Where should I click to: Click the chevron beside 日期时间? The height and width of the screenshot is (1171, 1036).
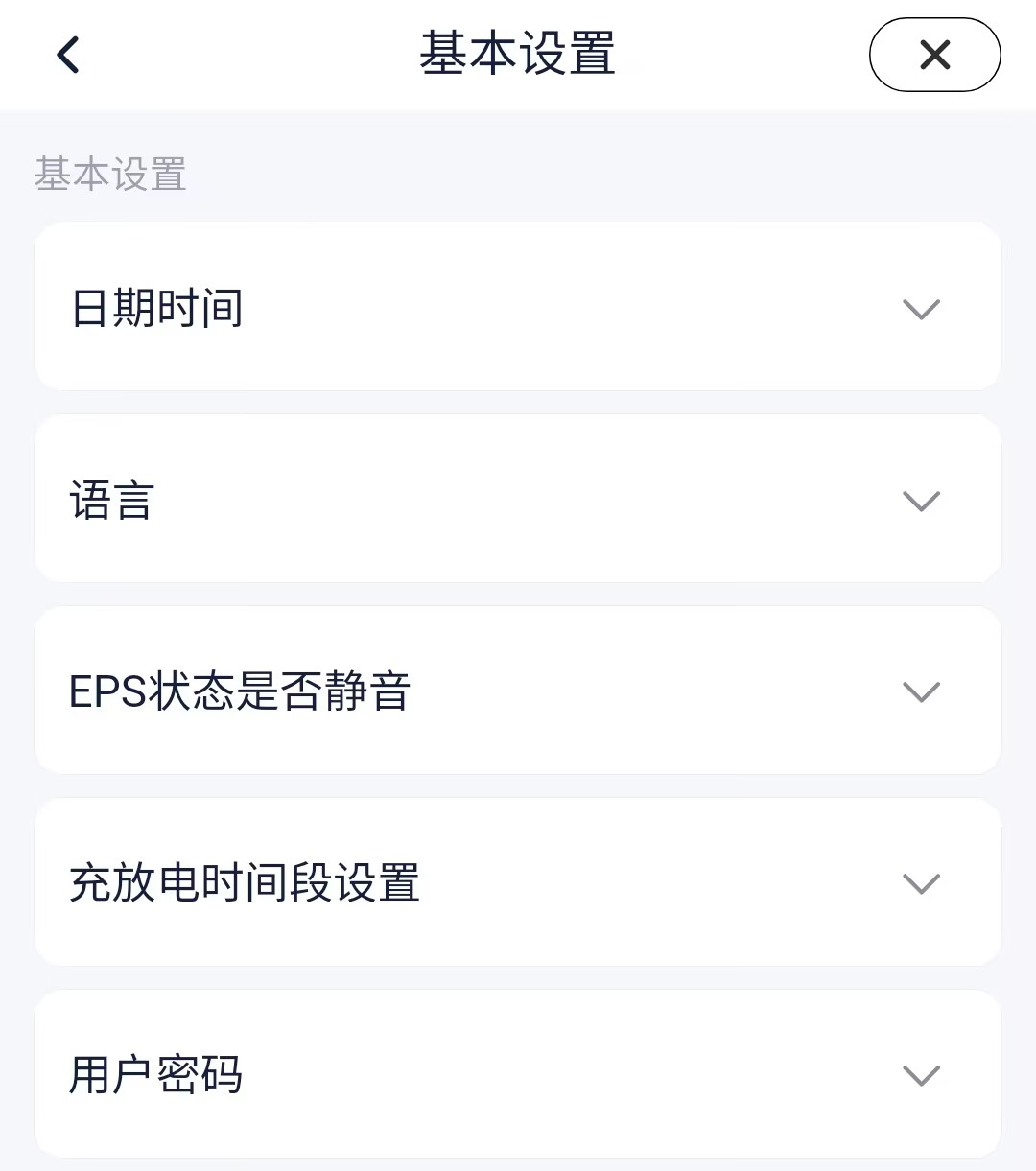tap(921, 309)
